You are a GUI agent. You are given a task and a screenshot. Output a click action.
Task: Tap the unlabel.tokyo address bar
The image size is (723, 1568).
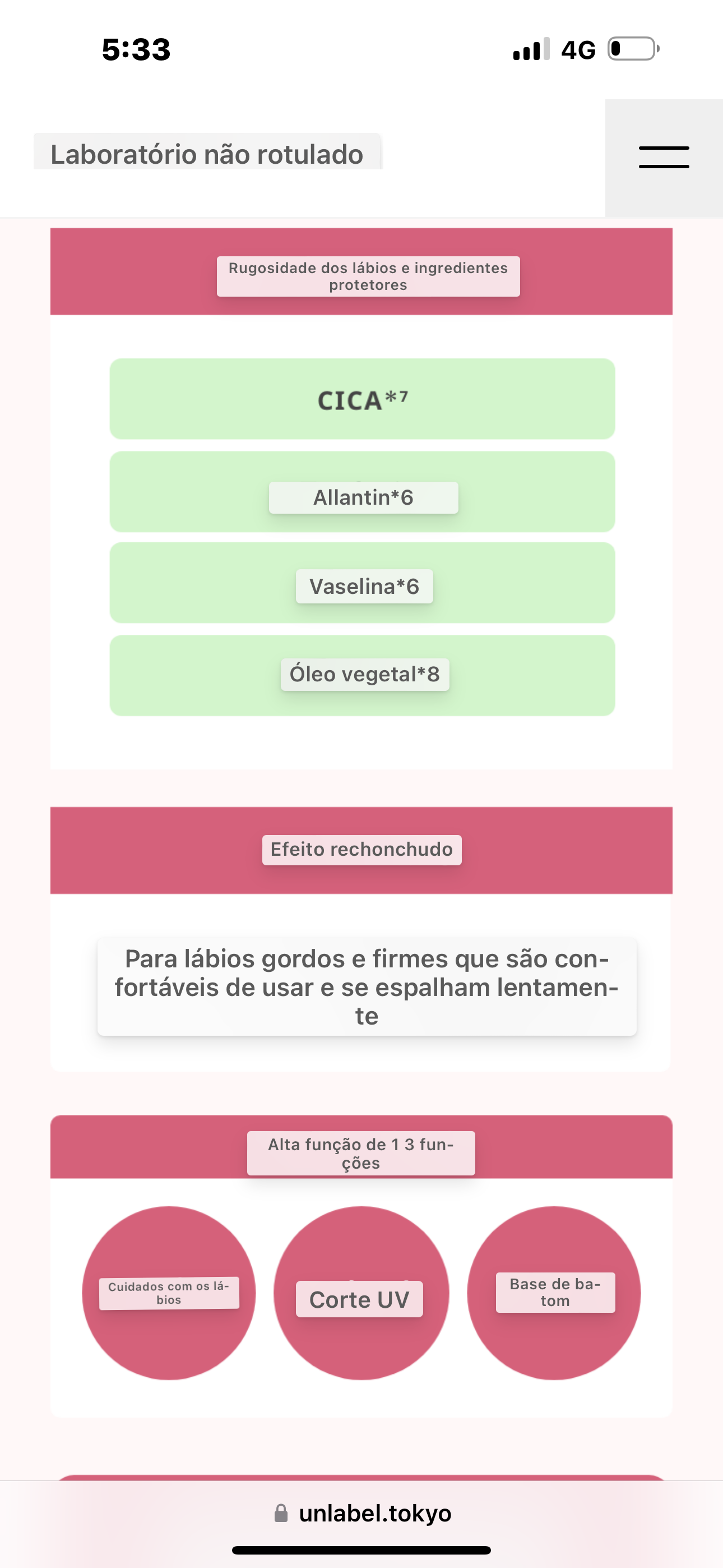point(363,1512)
